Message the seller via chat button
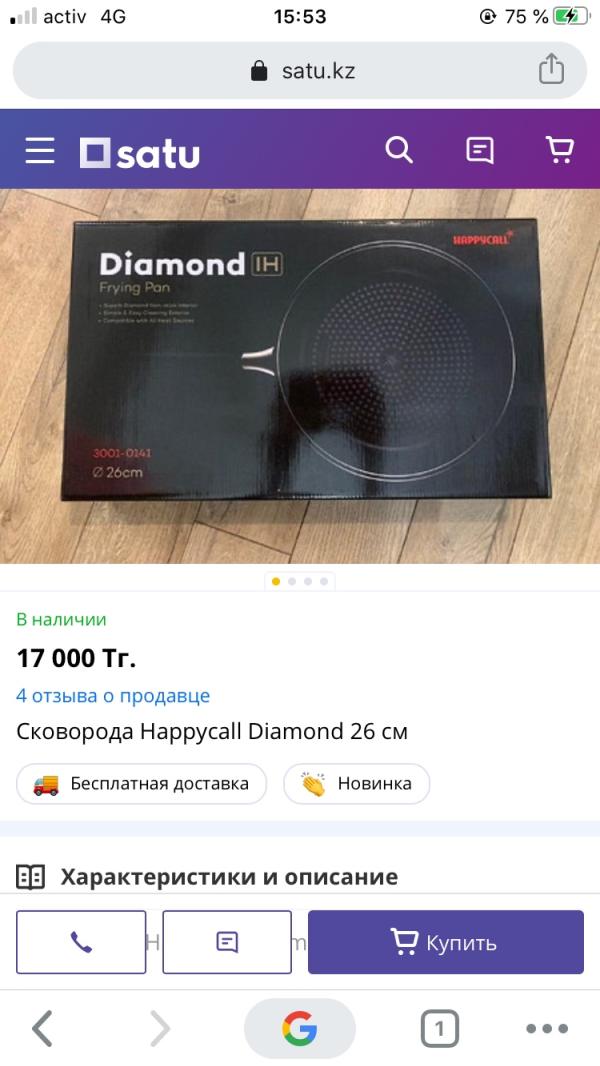The width and height of the screenshot is (600, 1066). coord(227,942)
